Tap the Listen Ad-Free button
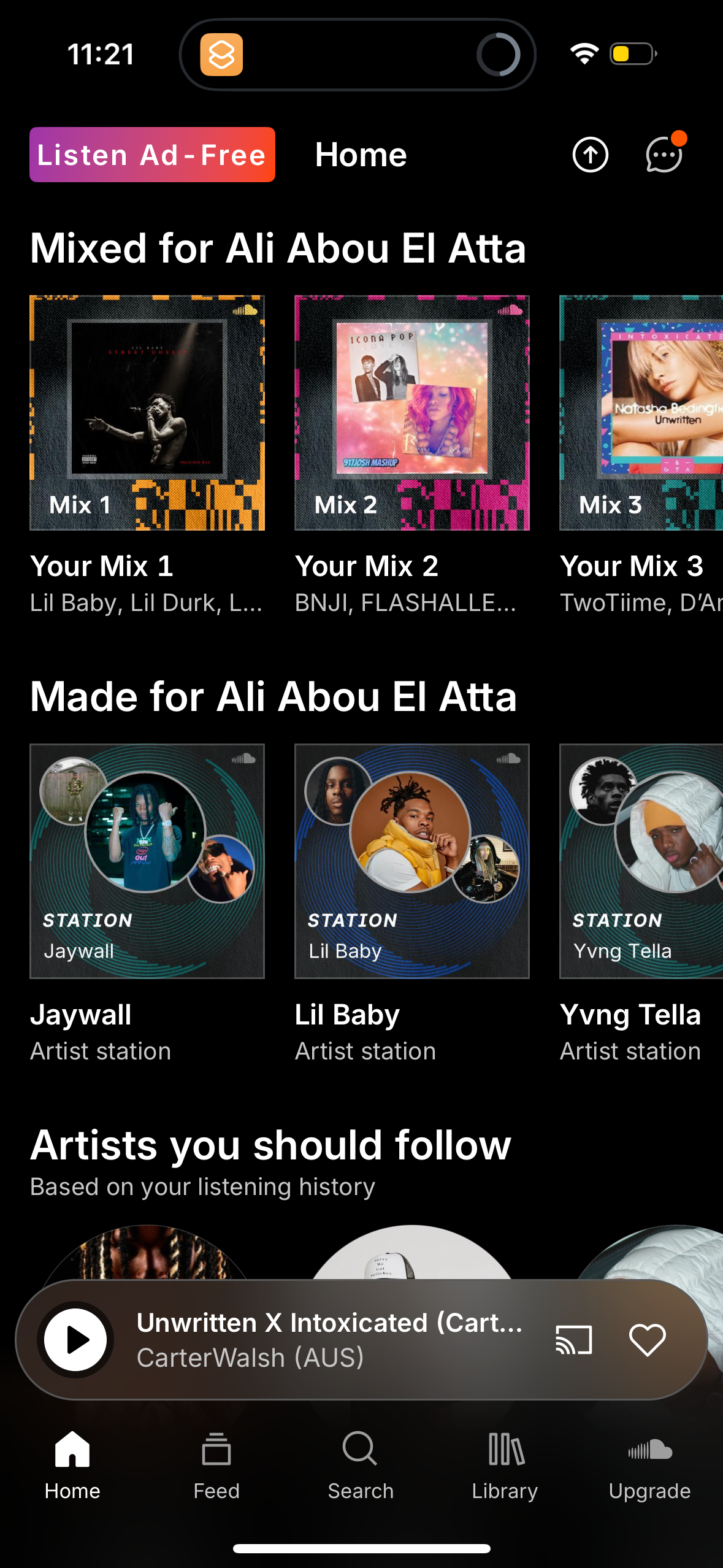Screen dimensions: 723x1568 (x=151, y=155)
